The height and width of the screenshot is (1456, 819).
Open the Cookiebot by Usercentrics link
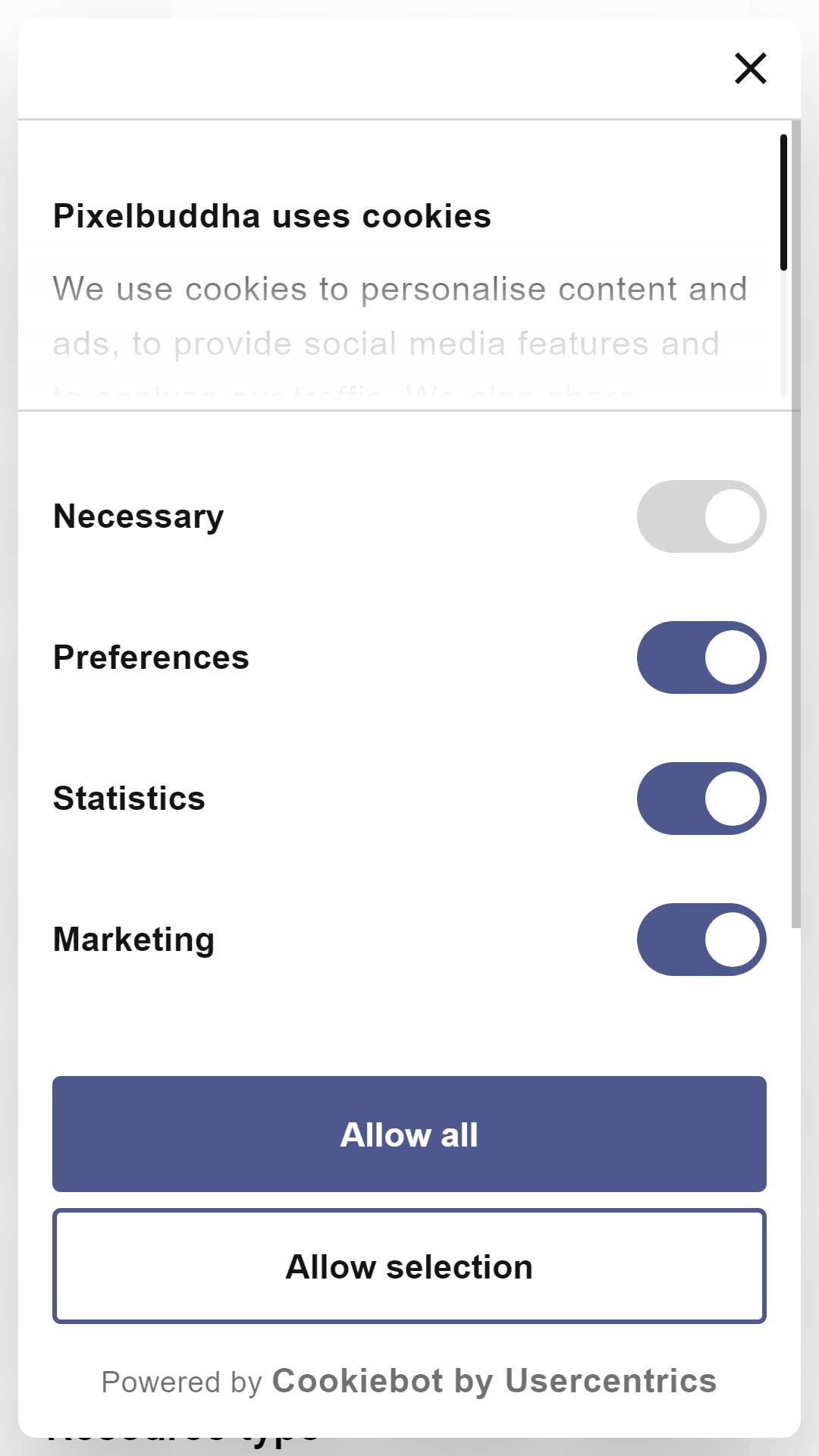[494, 1381]
